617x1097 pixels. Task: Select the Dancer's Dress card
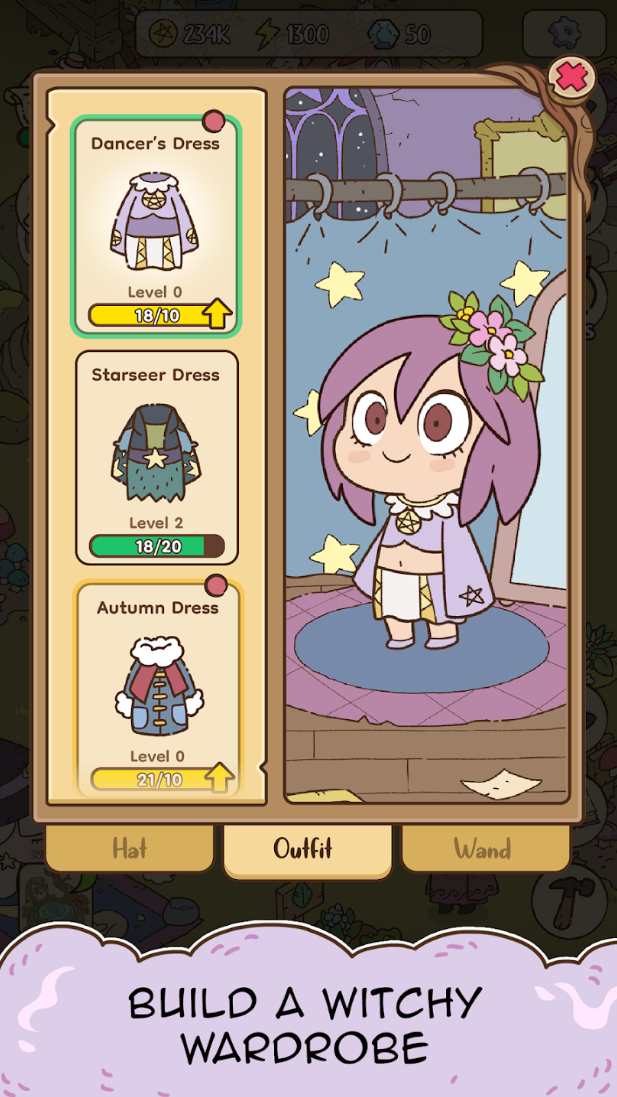click(156, 226)
